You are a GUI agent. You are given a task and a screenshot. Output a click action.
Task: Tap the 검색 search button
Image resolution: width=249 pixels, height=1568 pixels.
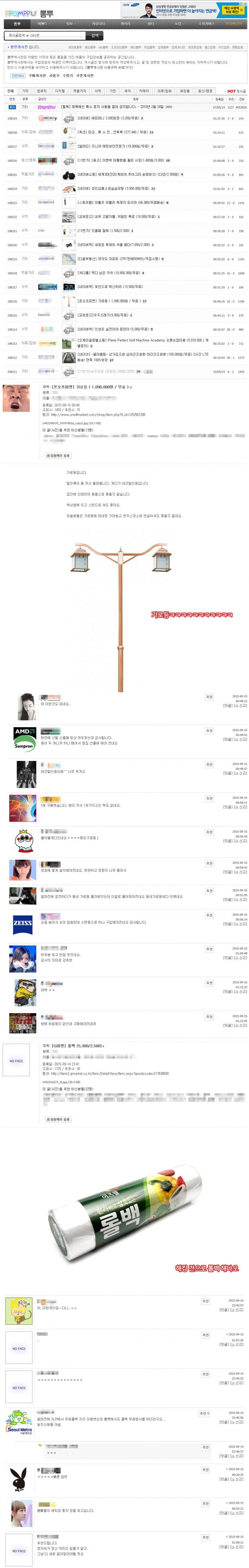94,35
